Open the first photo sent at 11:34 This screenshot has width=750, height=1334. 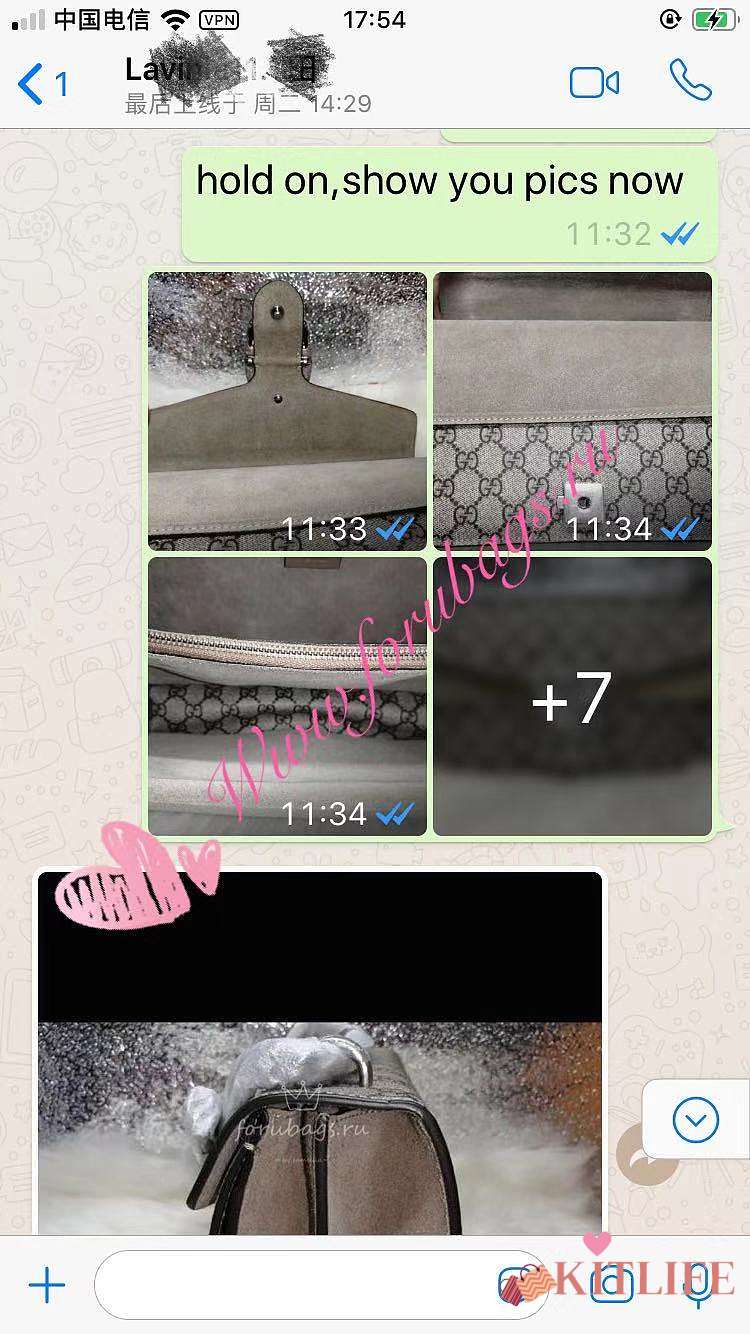(572, 410)
